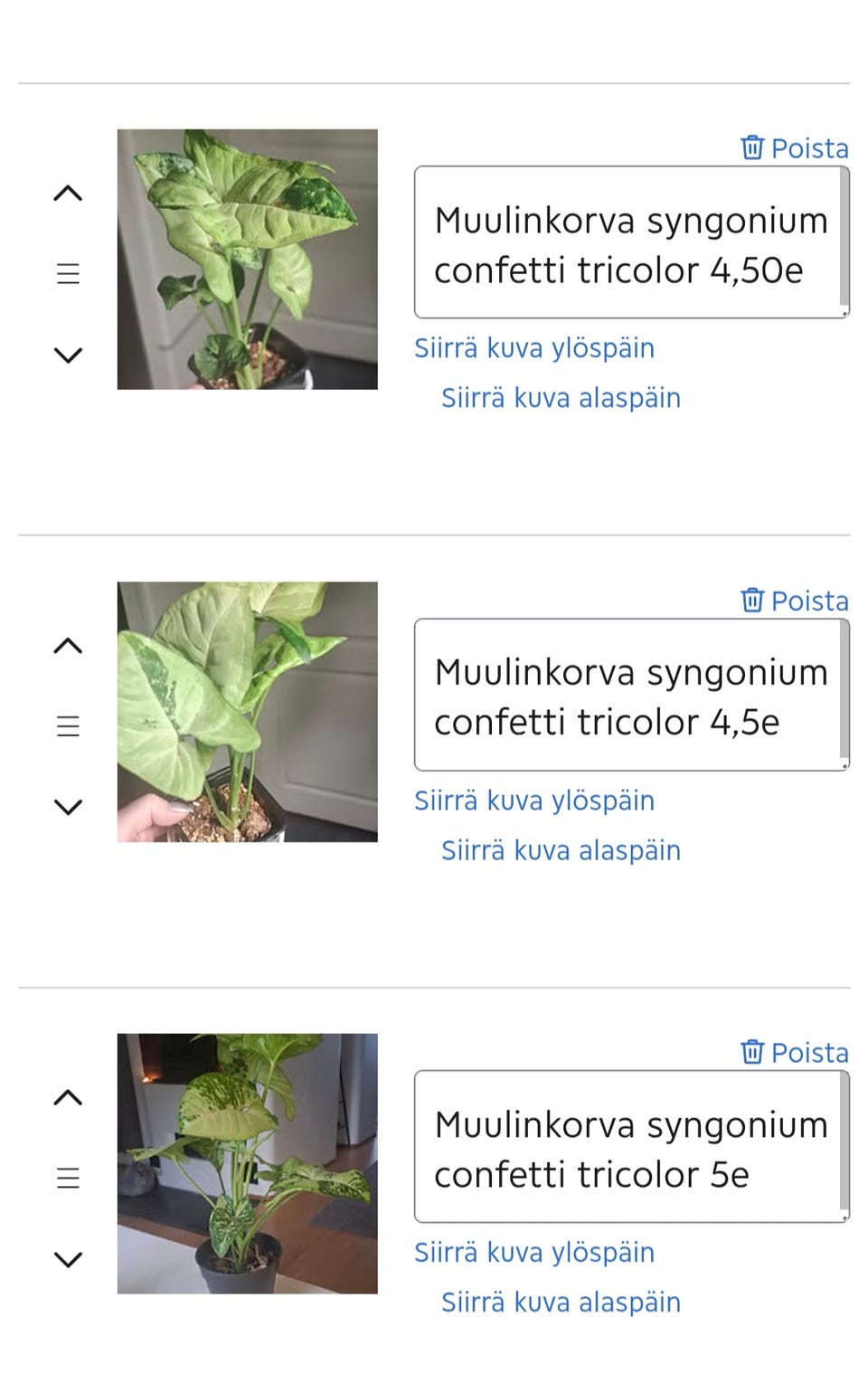Image resolution: width=868 pixels, height=1374 pixels.
Task: Open Siirrä kuva ylöspäin on the first listing
Action: (x=535, y=347)
